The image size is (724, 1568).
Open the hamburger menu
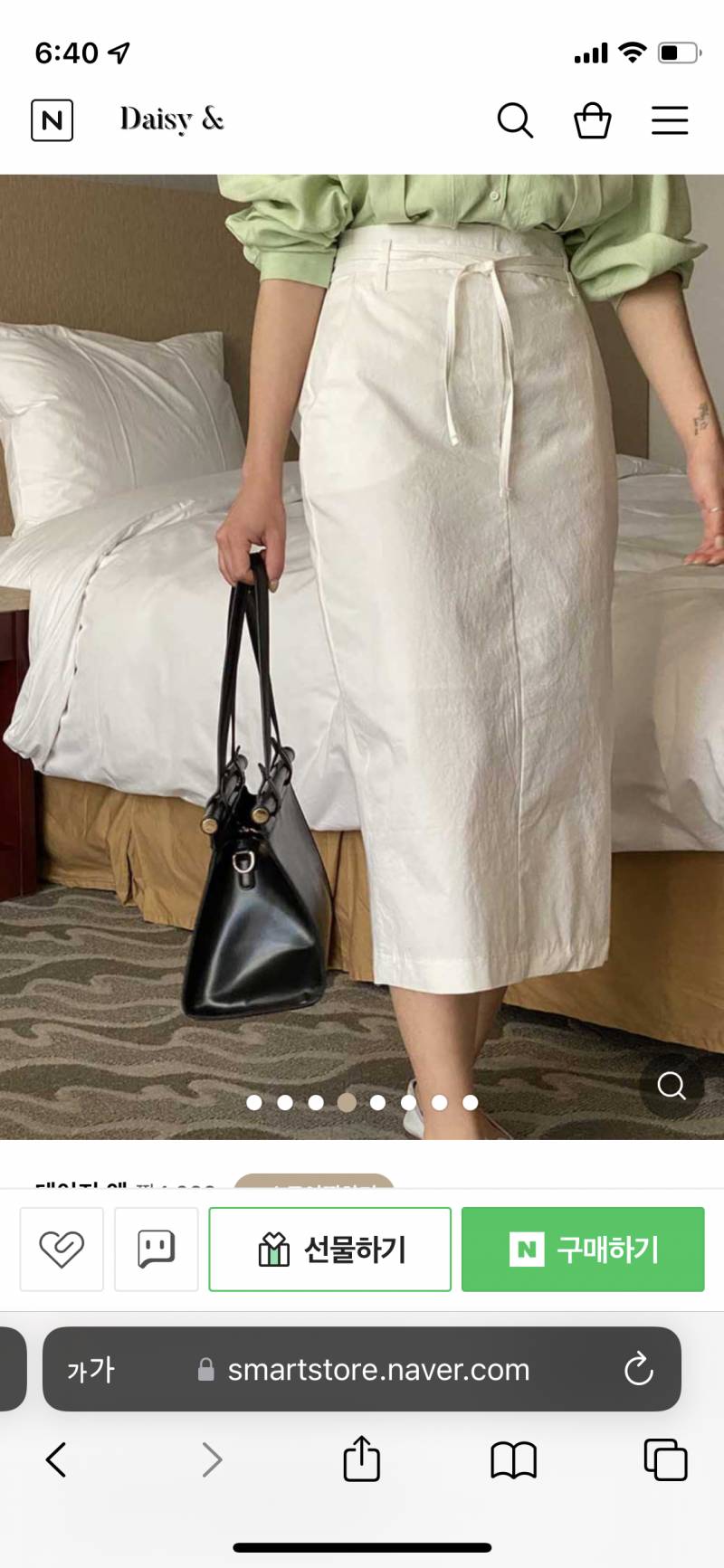click(x=670, y=120)
